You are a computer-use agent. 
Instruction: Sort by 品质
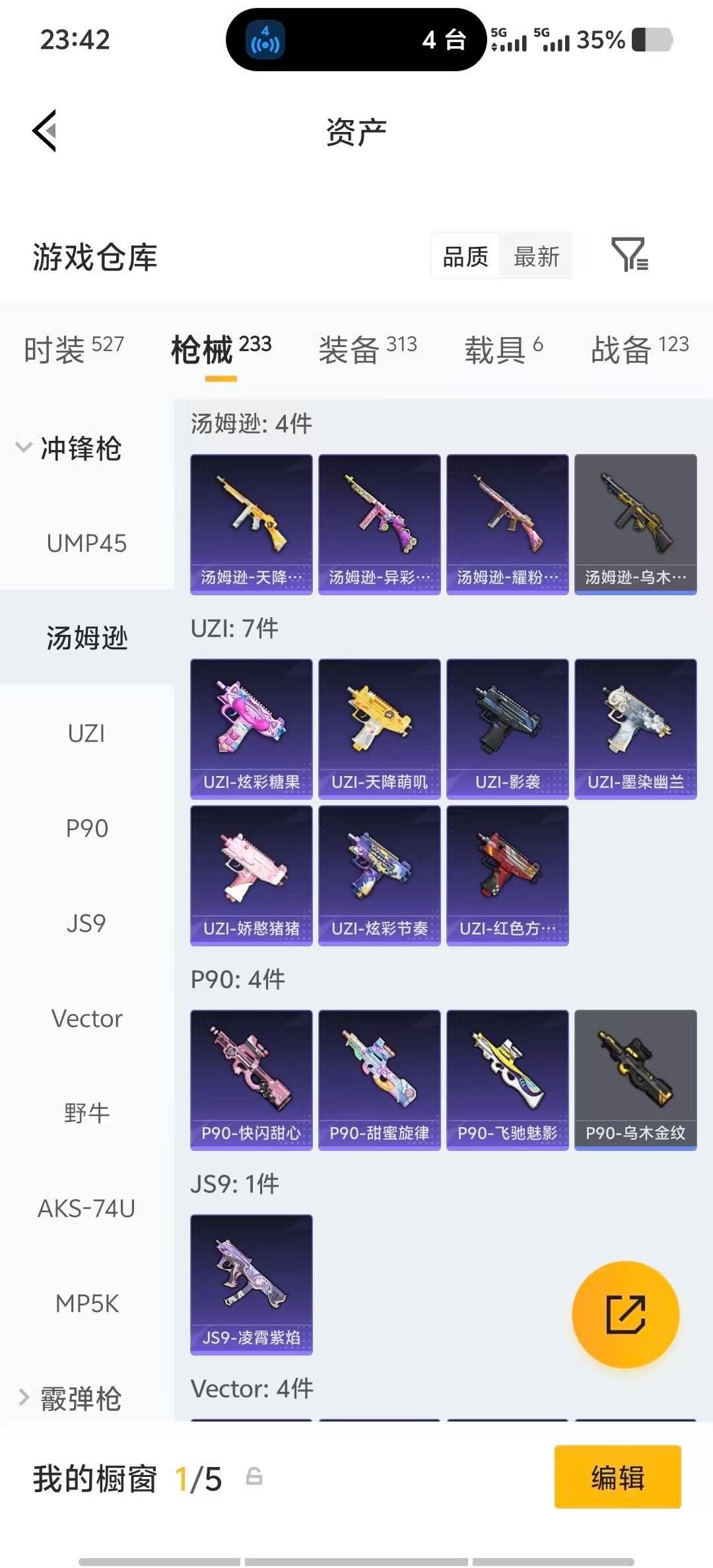point(465,257)
